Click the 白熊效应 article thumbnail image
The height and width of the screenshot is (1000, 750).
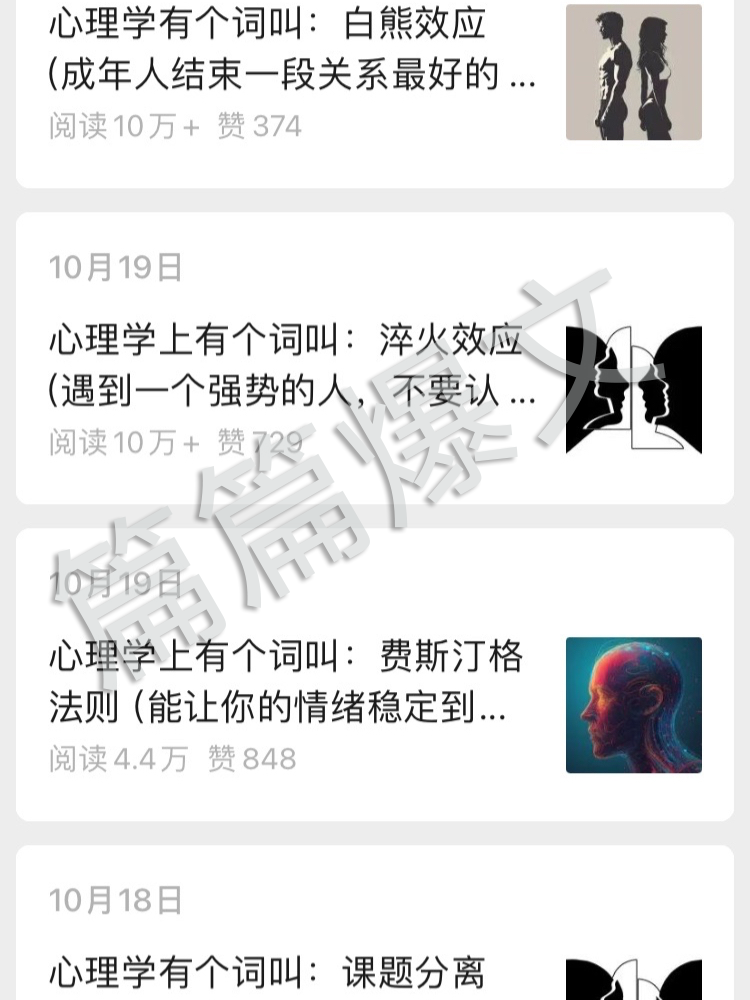(634, 71)
